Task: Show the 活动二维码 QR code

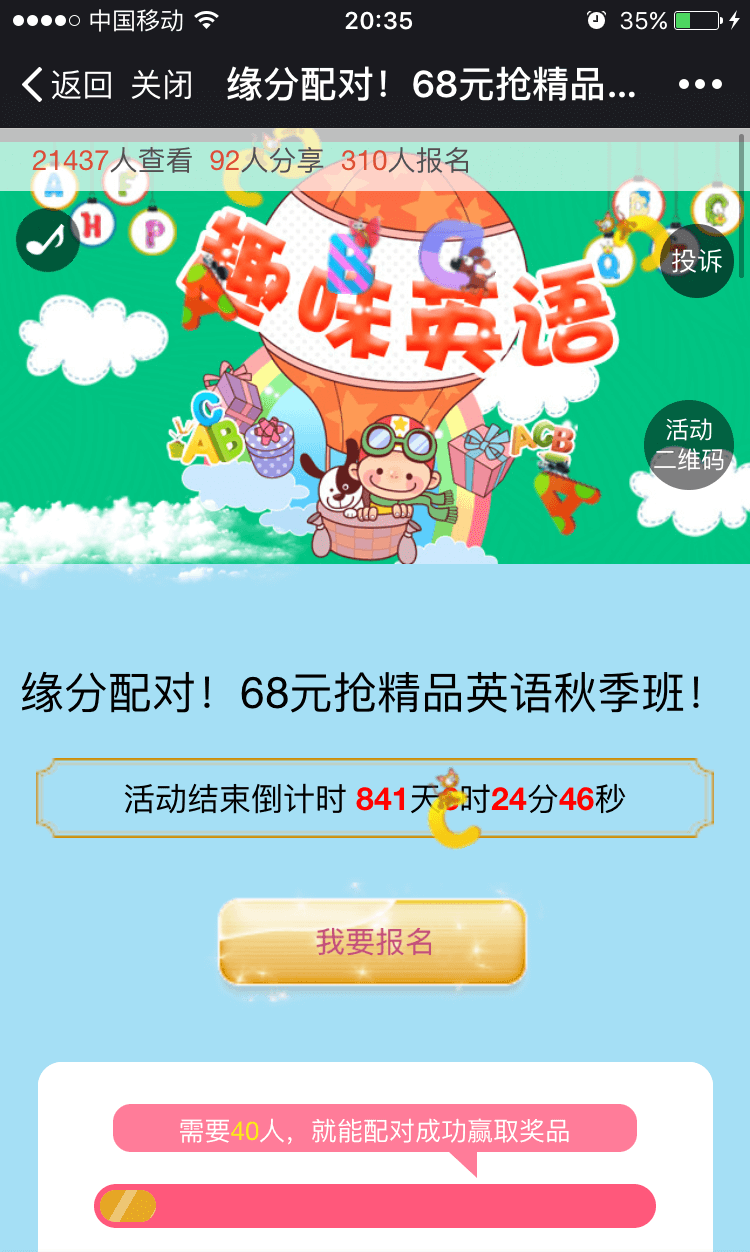Action: pyautogui.click(x=689, y=445)
